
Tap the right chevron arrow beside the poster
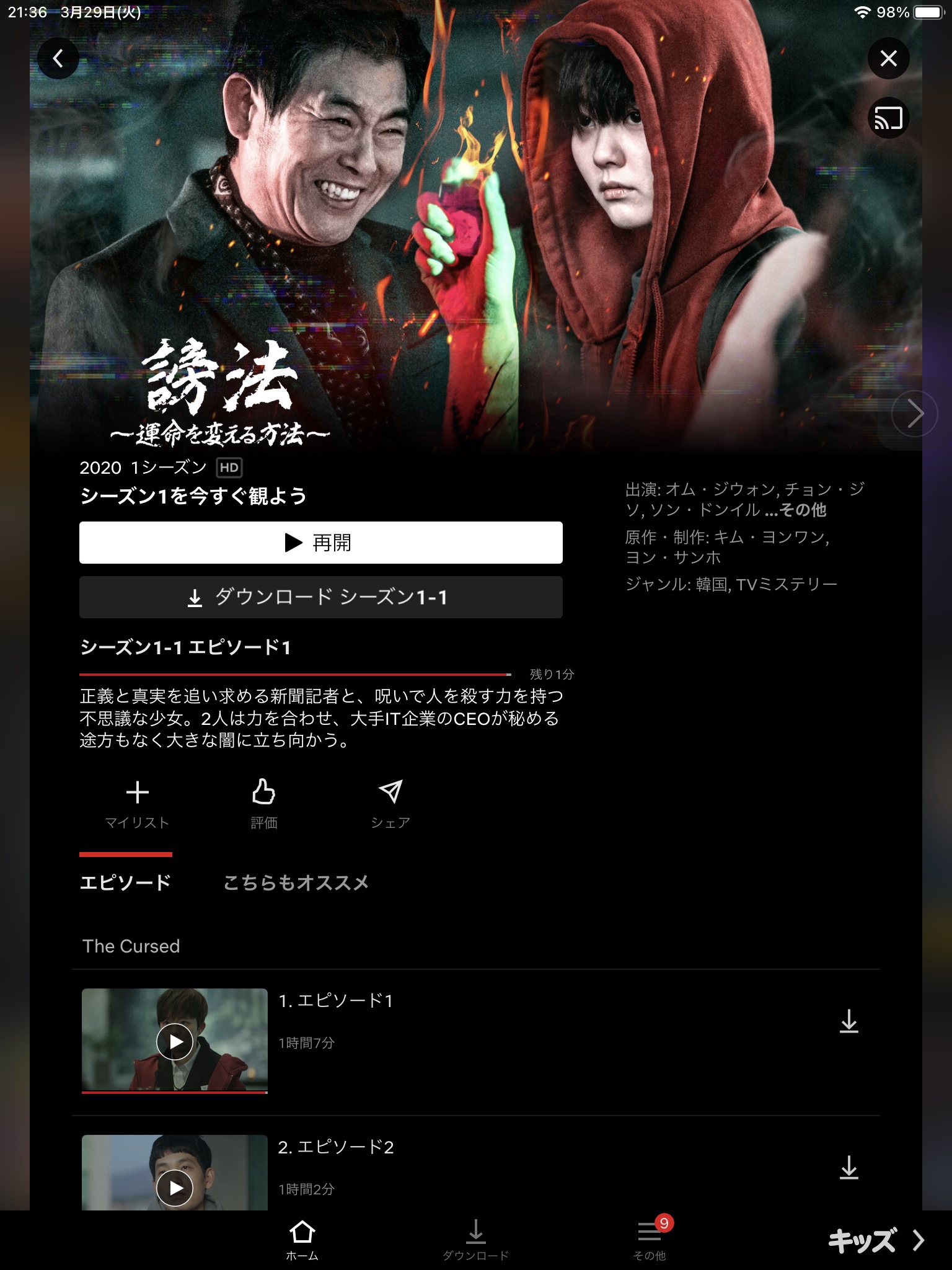pos(914,414)
